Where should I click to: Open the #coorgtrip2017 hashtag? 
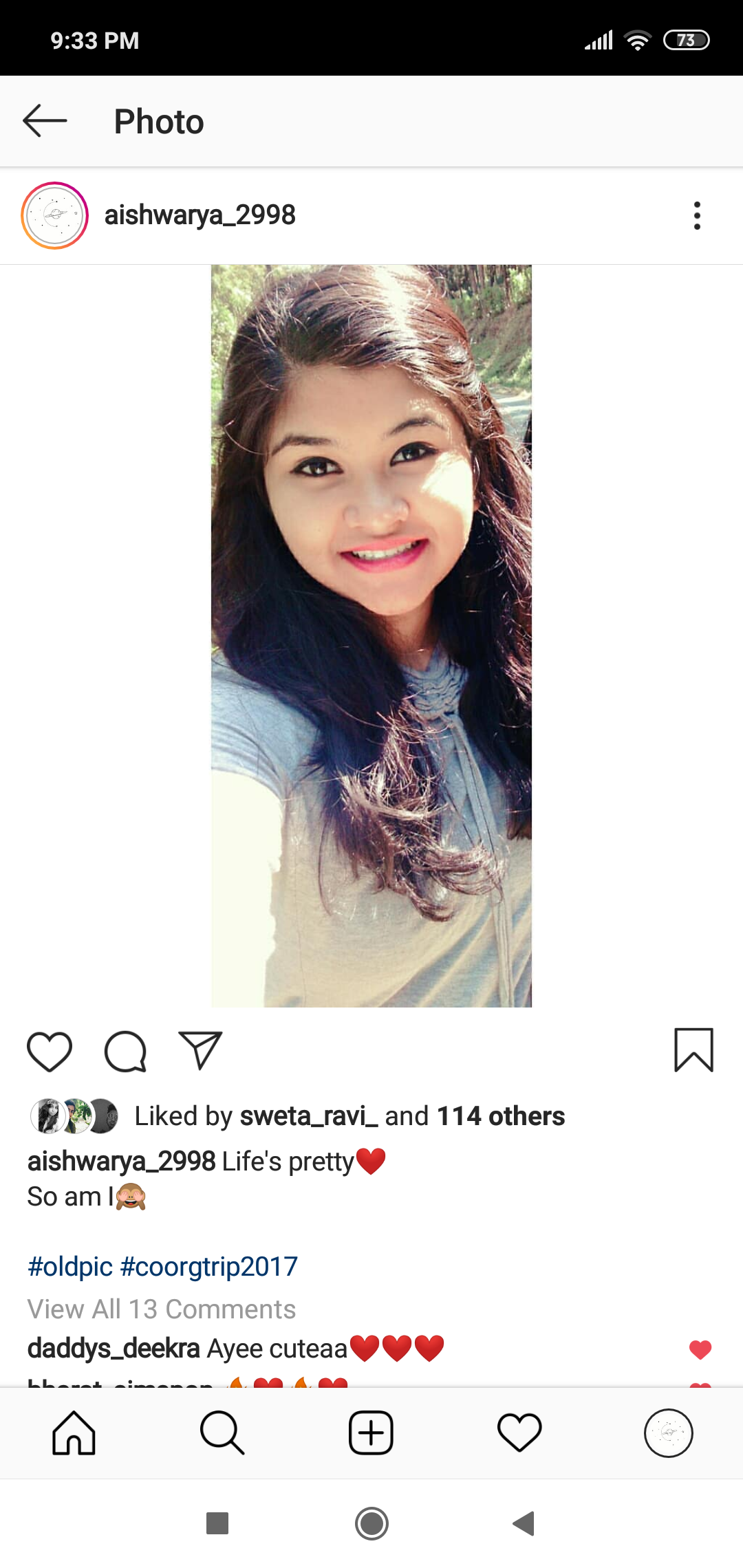[x=209, y=1267]
